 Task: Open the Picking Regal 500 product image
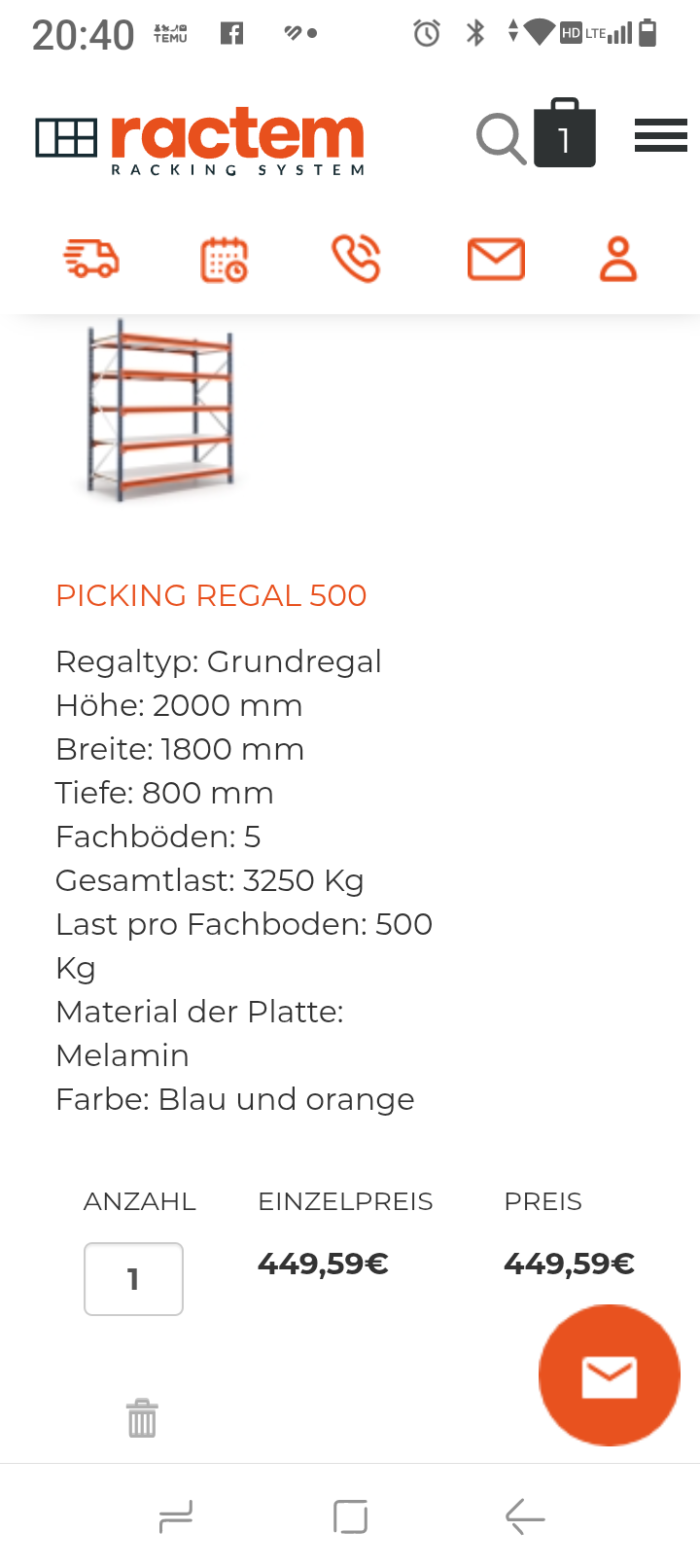point(160,410)
